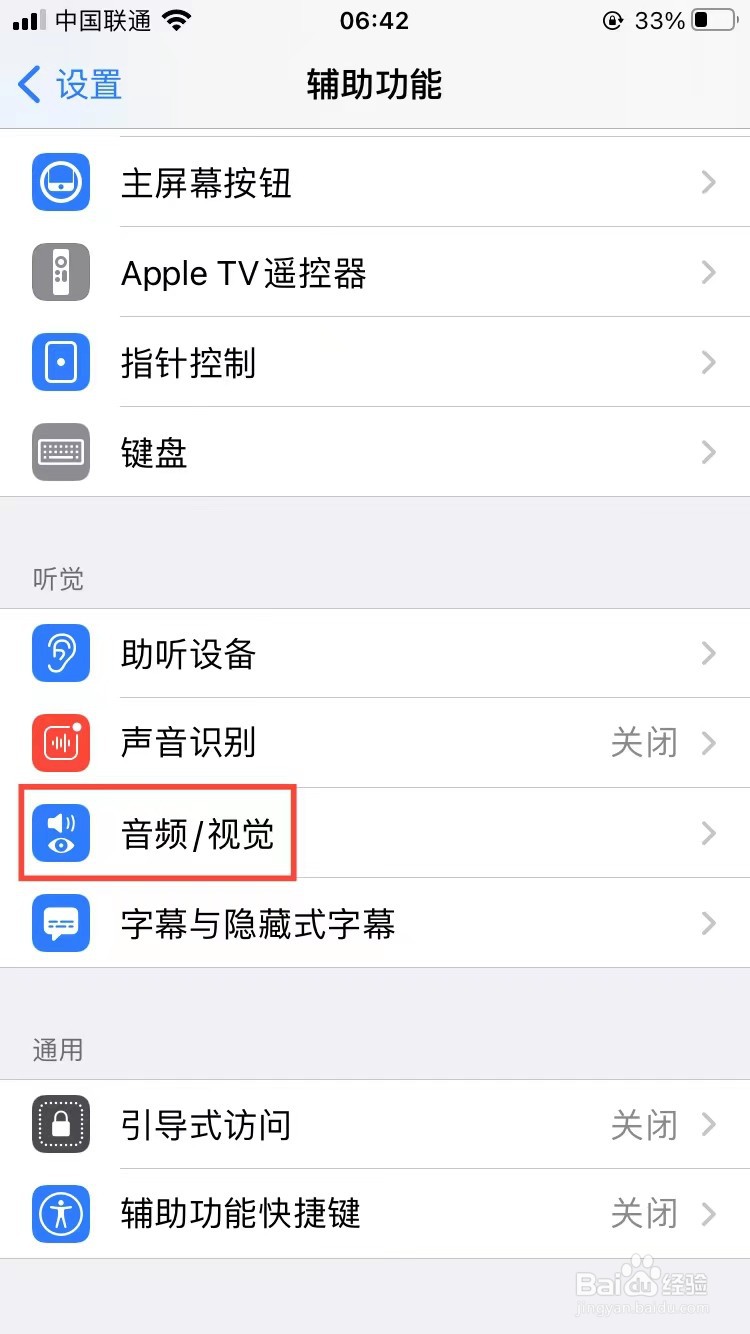Tap the 关闭 status next to 辅助功能快捷键
Viewport: 750px width, 1334px height.
coord(644,1214)
